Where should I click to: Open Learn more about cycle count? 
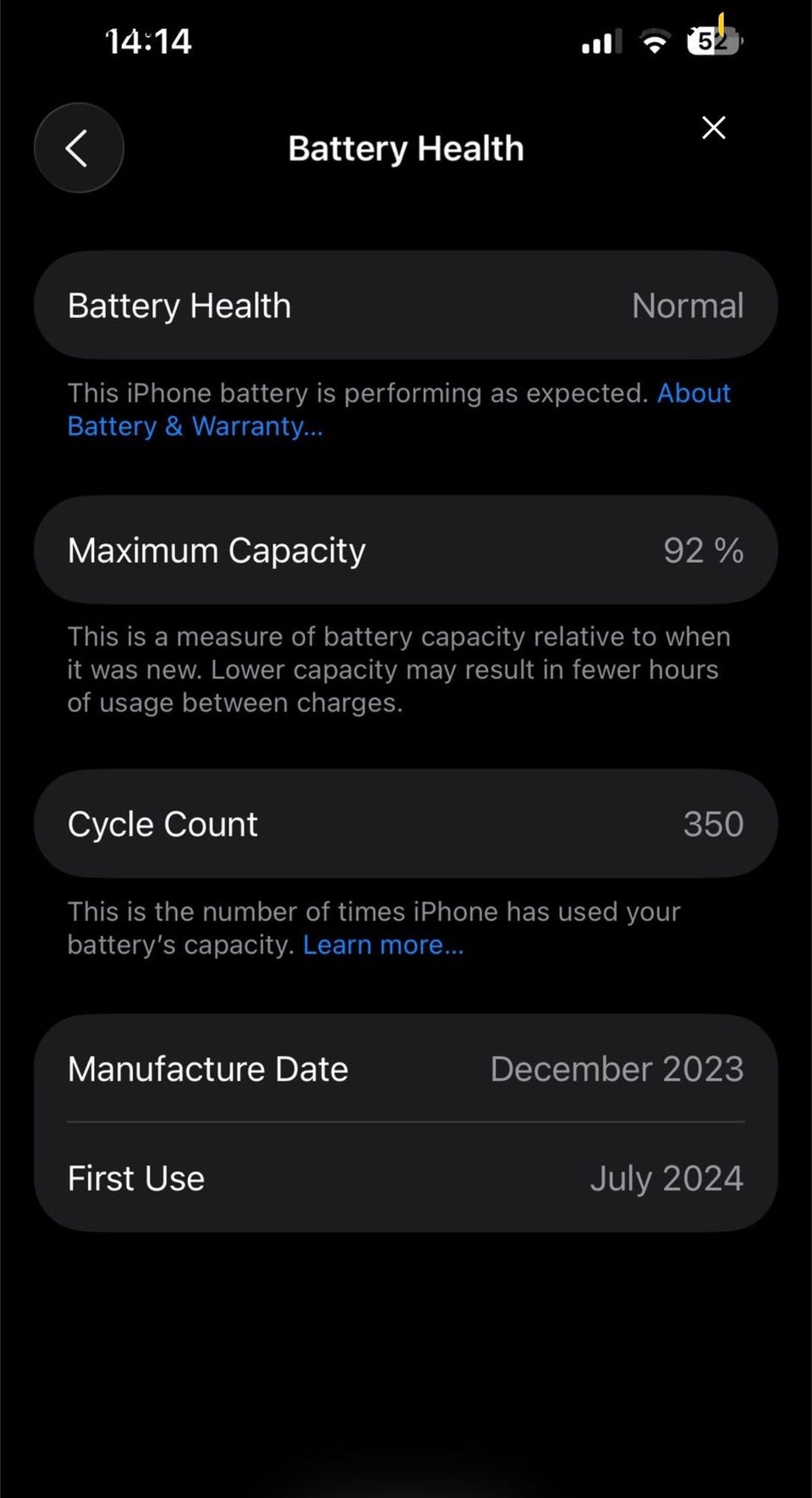[x=383, y=945]
